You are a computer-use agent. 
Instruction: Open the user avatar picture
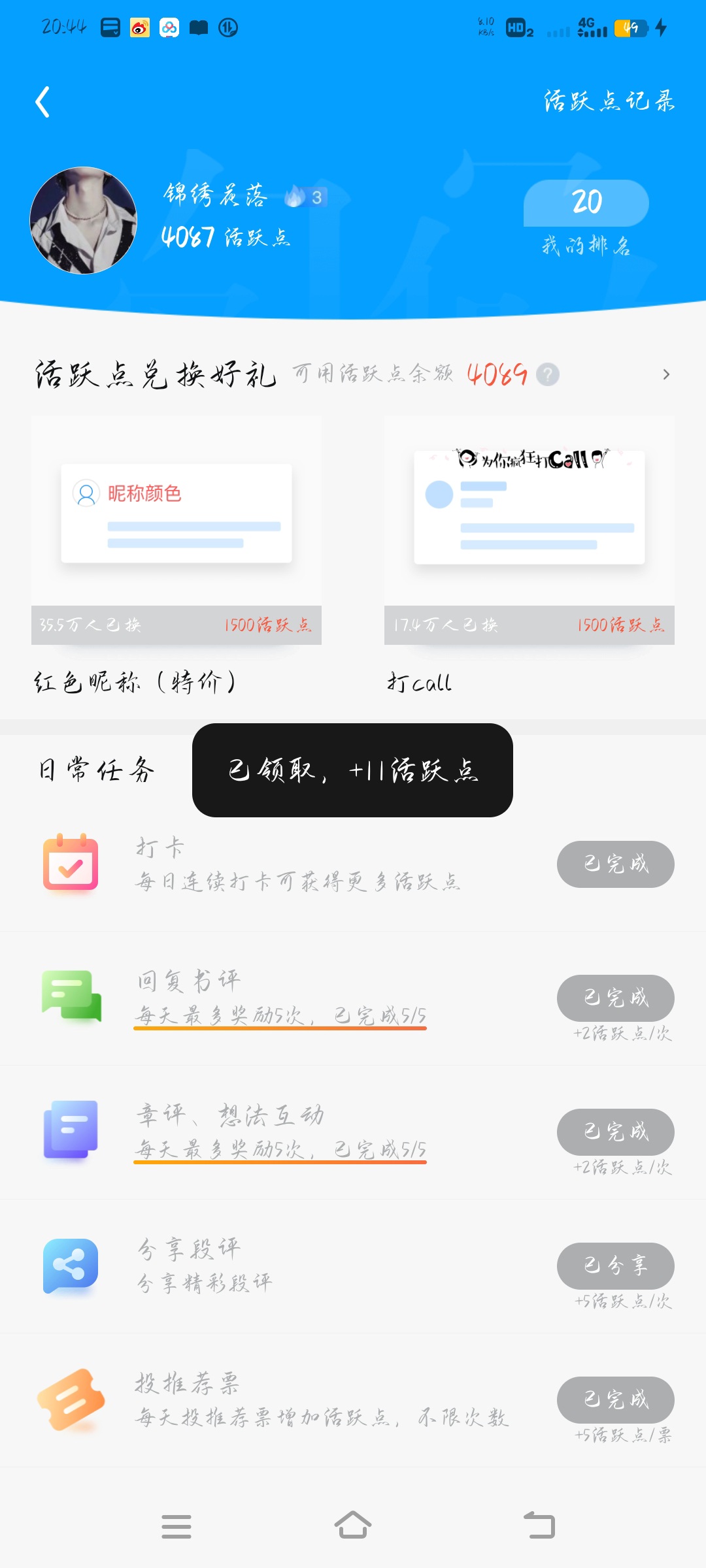[x=84, y=220]
